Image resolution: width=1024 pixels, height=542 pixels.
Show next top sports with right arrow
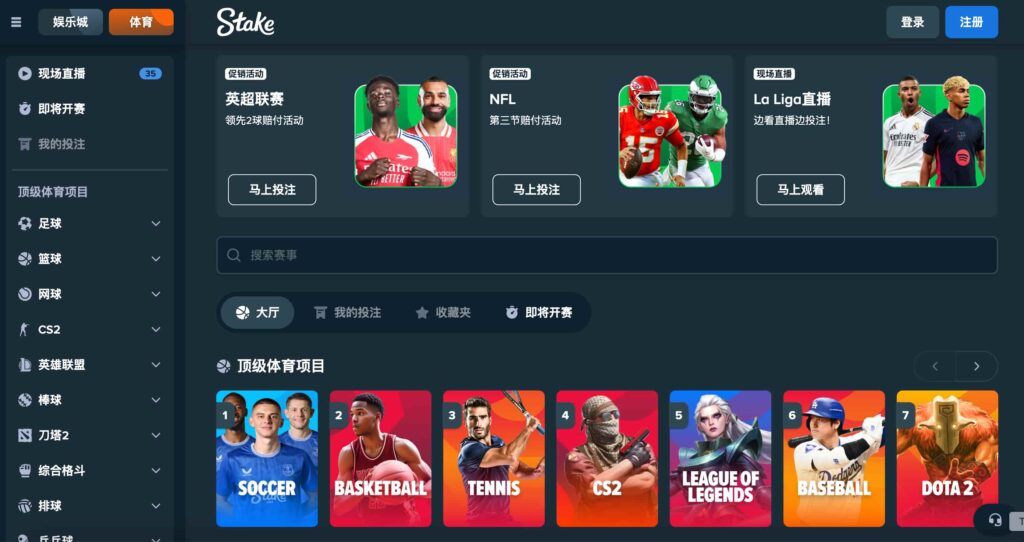(977, 366)
